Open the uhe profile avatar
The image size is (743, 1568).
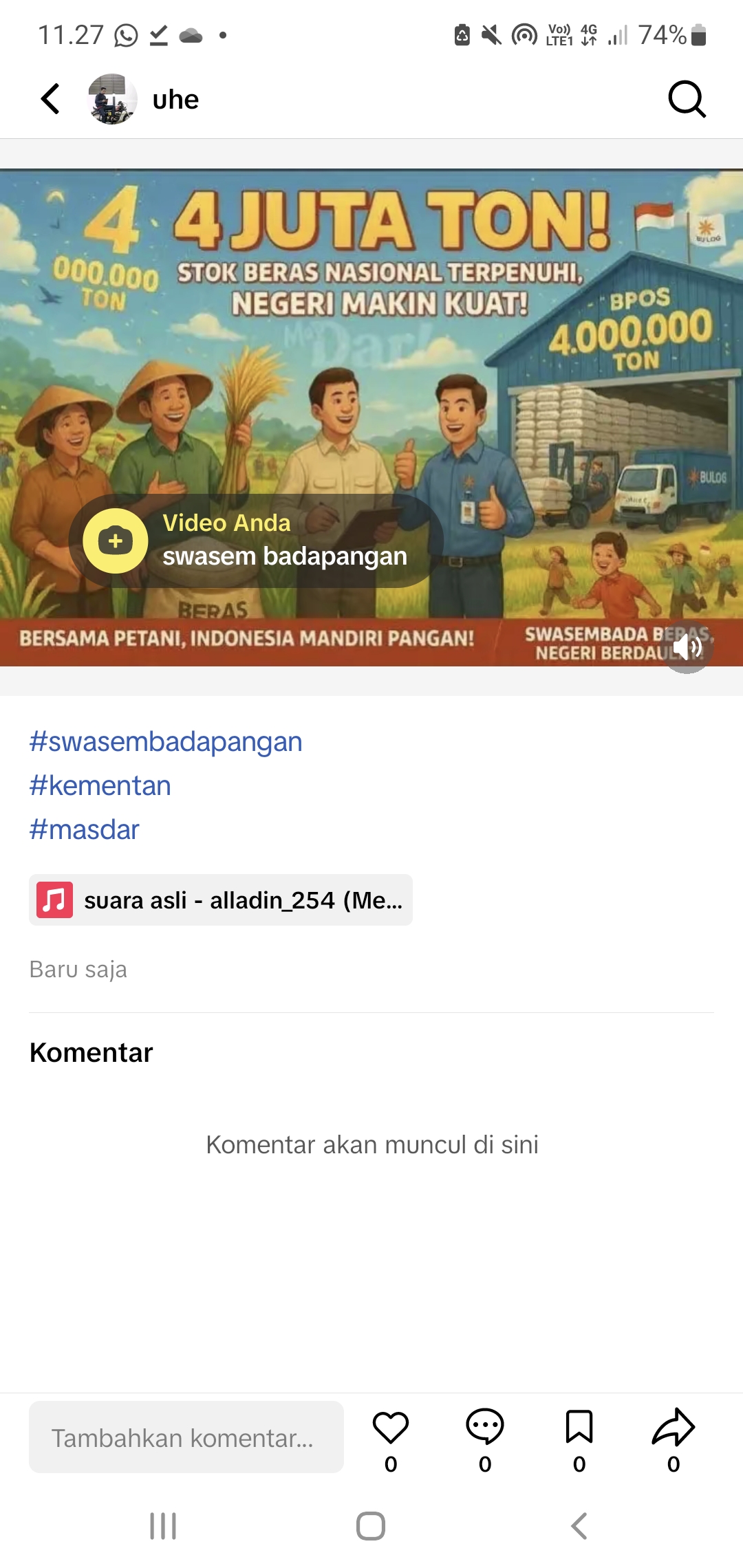click(x=112, y=99)
